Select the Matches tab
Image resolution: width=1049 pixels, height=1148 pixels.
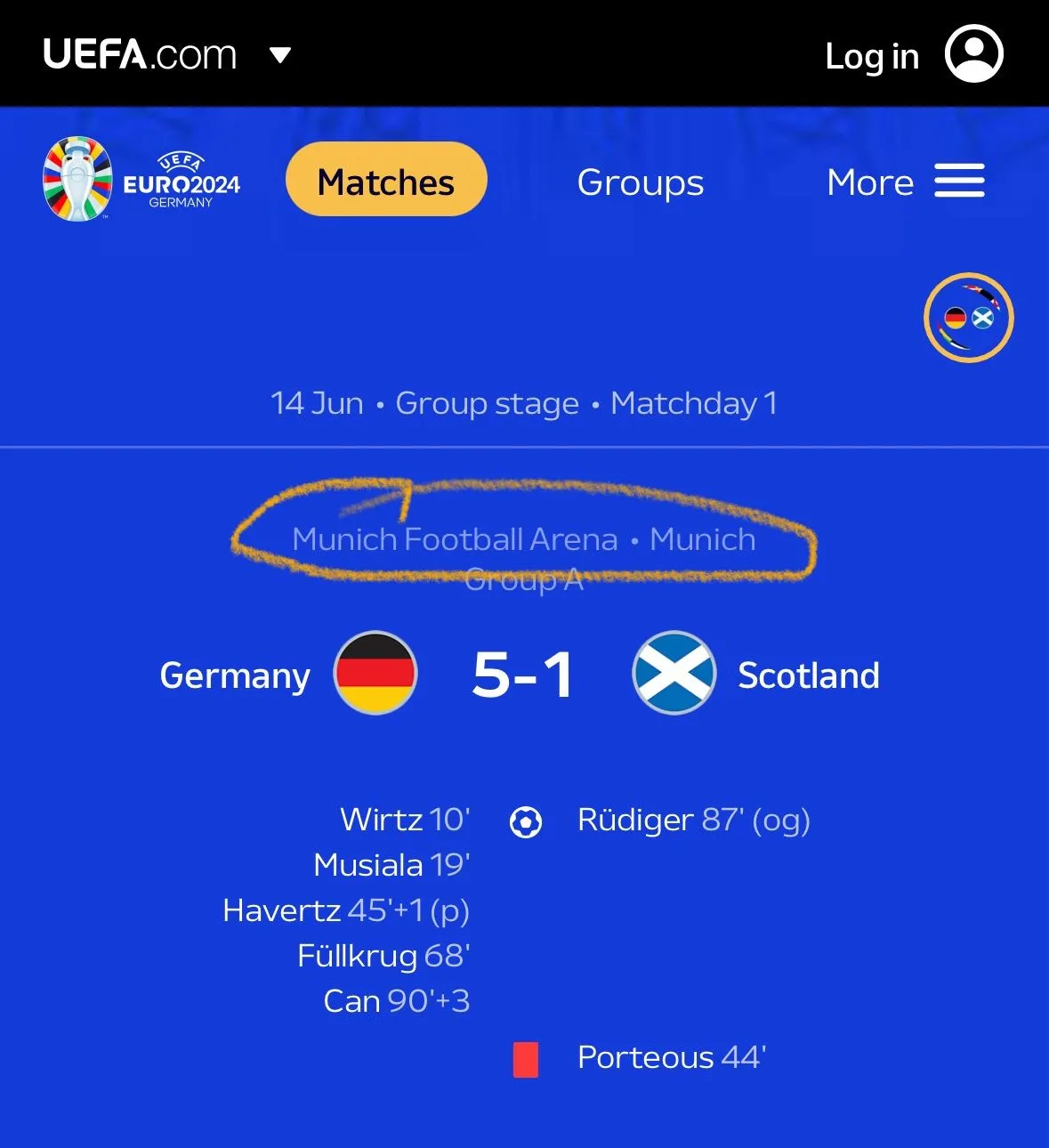(385, 181)
